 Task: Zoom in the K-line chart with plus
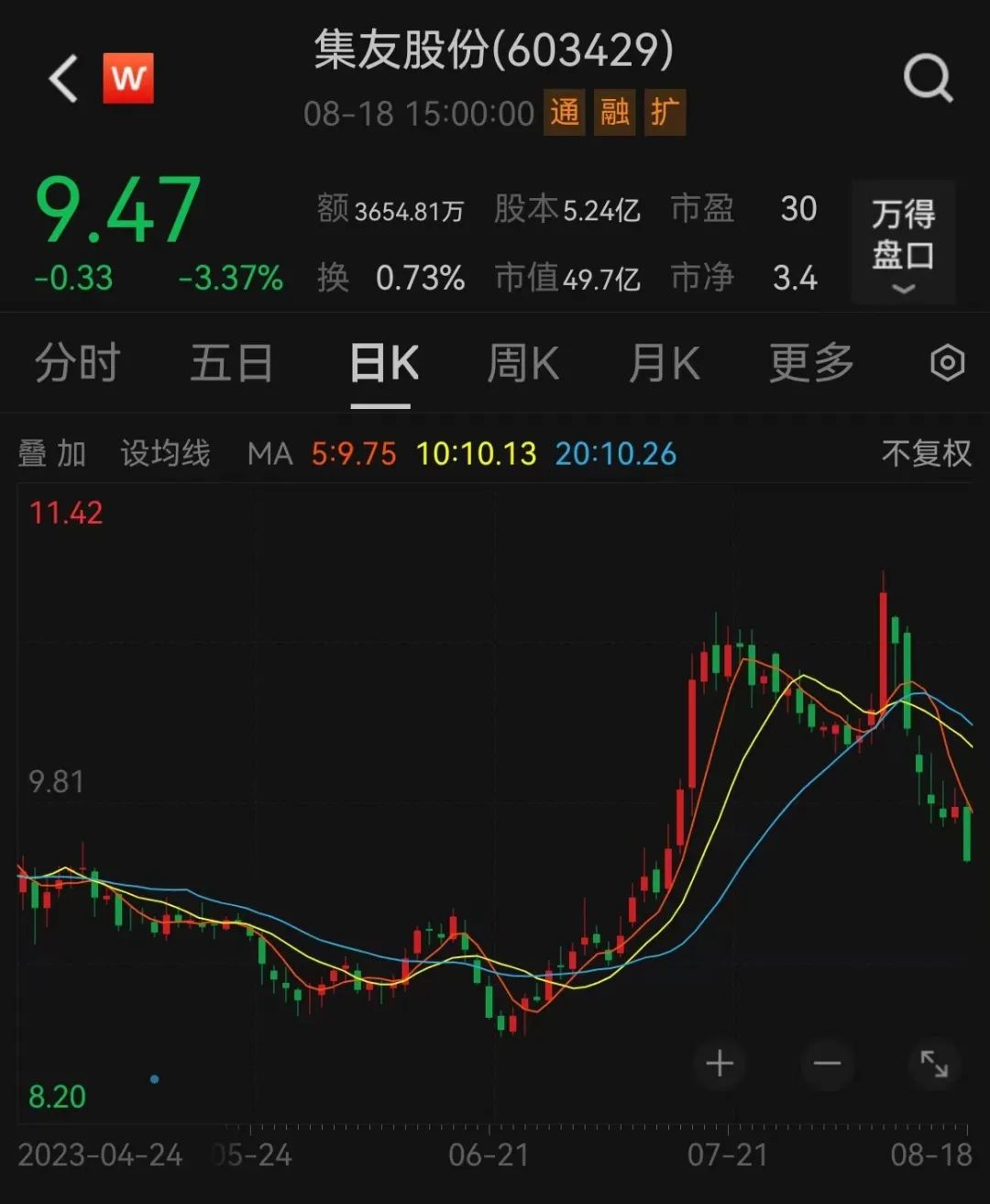720,1064
